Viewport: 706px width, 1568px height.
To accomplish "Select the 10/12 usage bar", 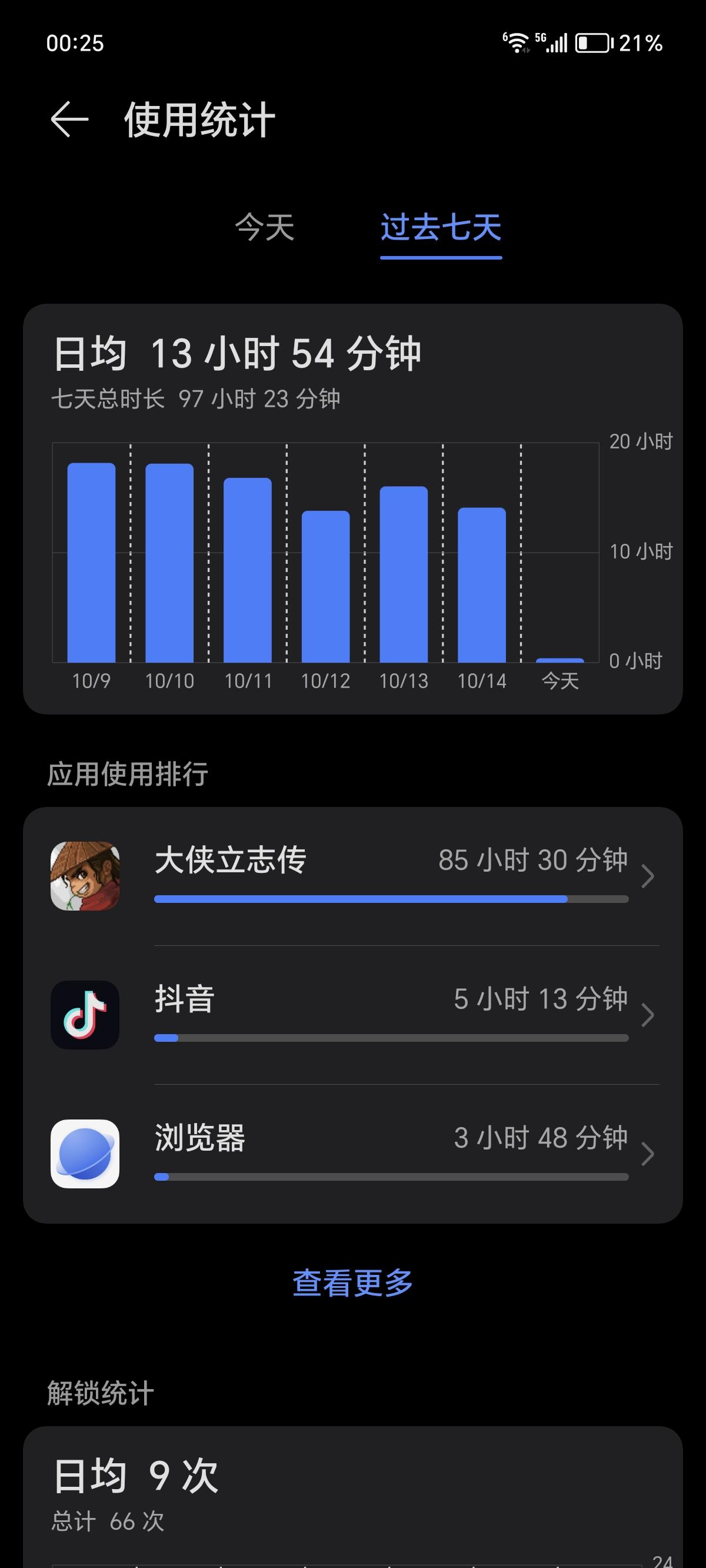I will click(324, 584).
